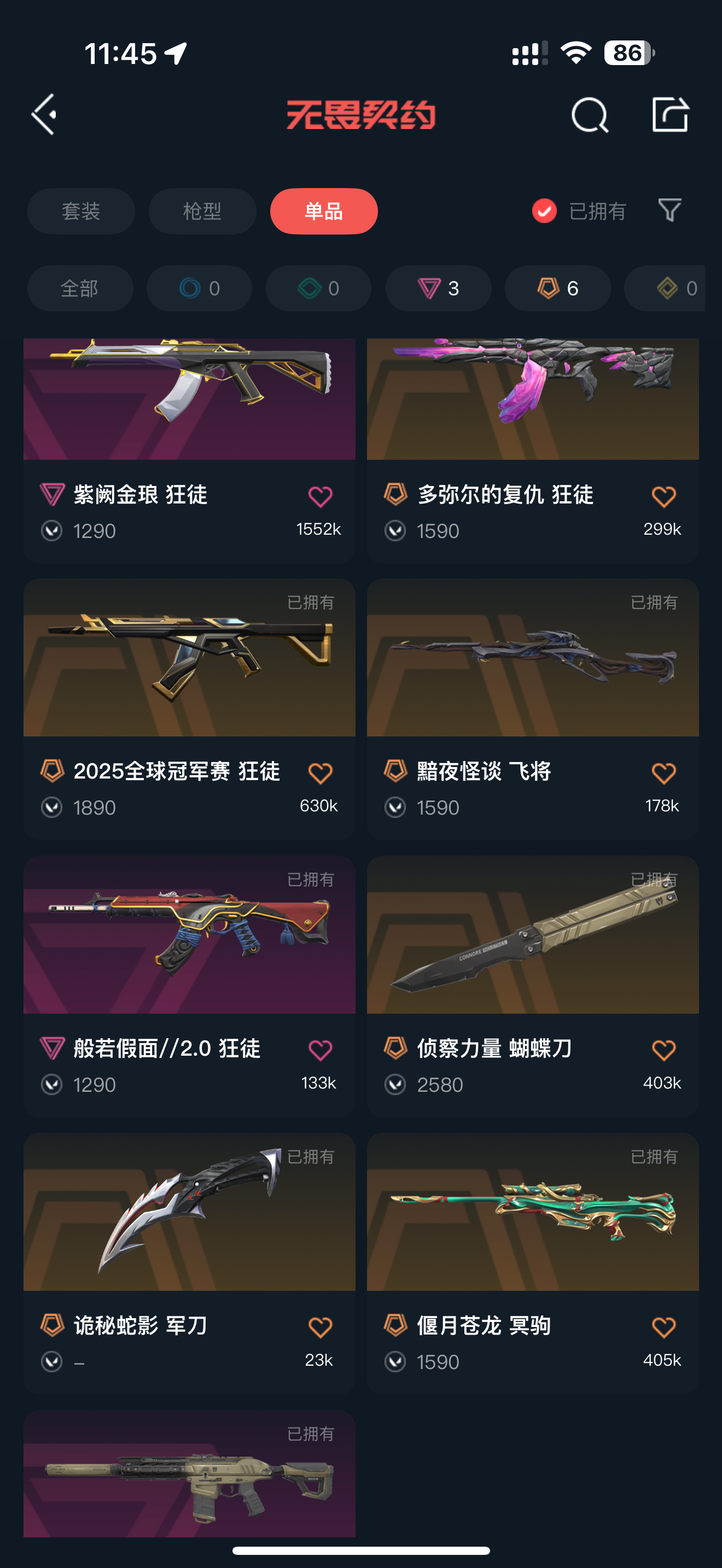Tap the share icon in the header
The height and width of the screenshot is (1568, 722).
(x=669, y=114)
